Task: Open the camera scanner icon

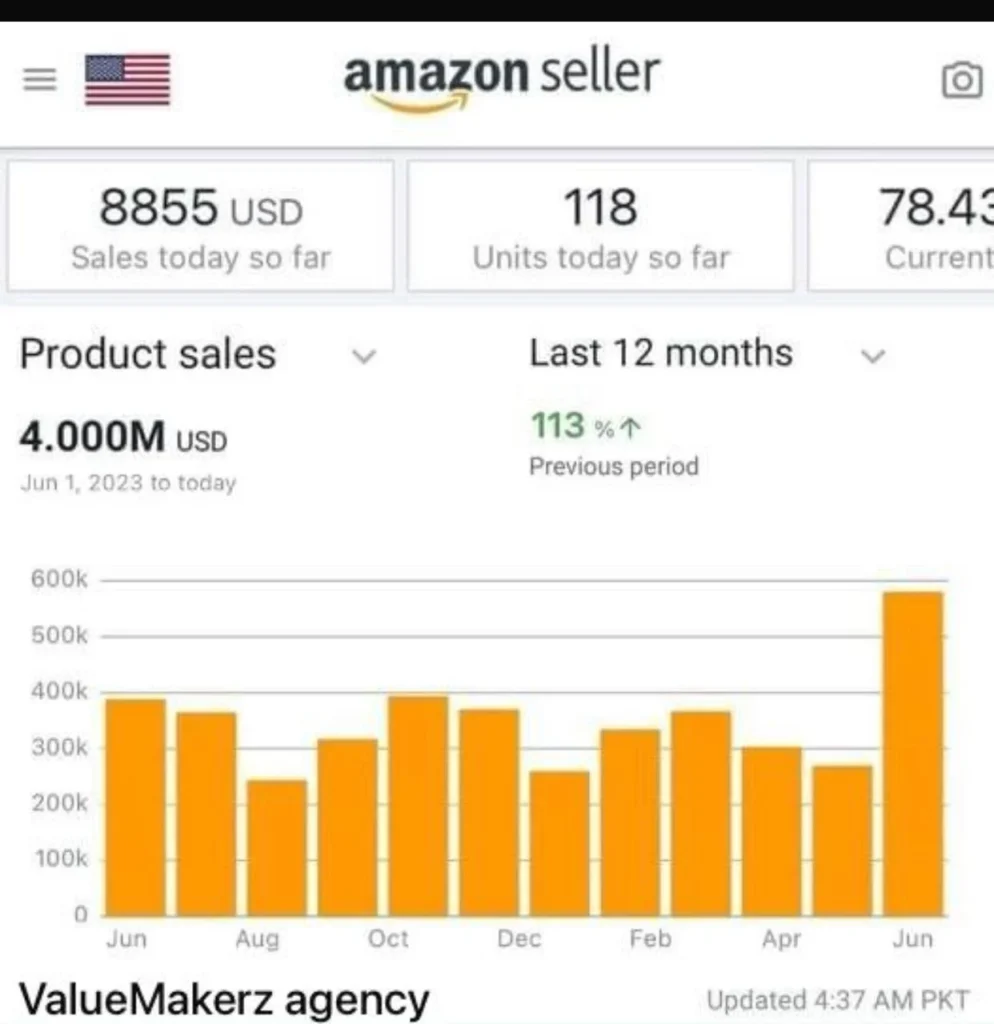Action: tap(962, 80)
